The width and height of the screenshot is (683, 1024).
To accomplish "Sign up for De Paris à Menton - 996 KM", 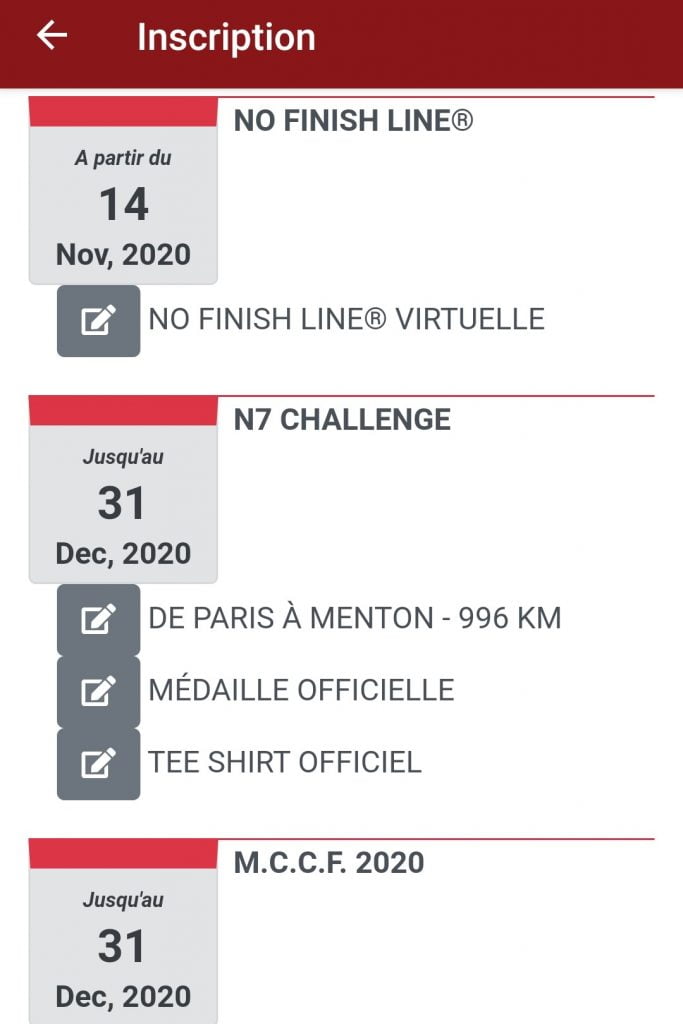I will coord(98,619).
